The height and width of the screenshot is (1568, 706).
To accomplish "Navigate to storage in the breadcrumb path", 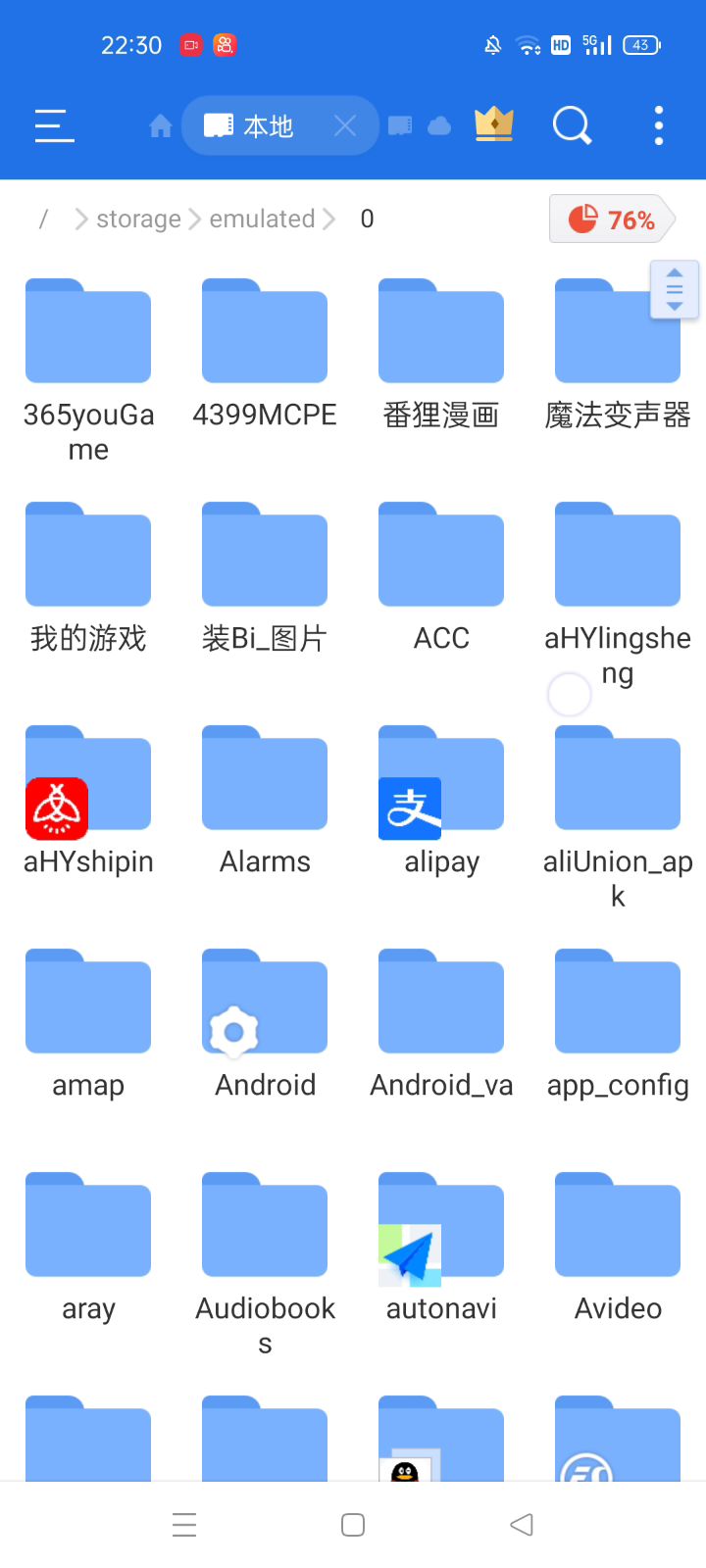I will click(x=138, y=220).
